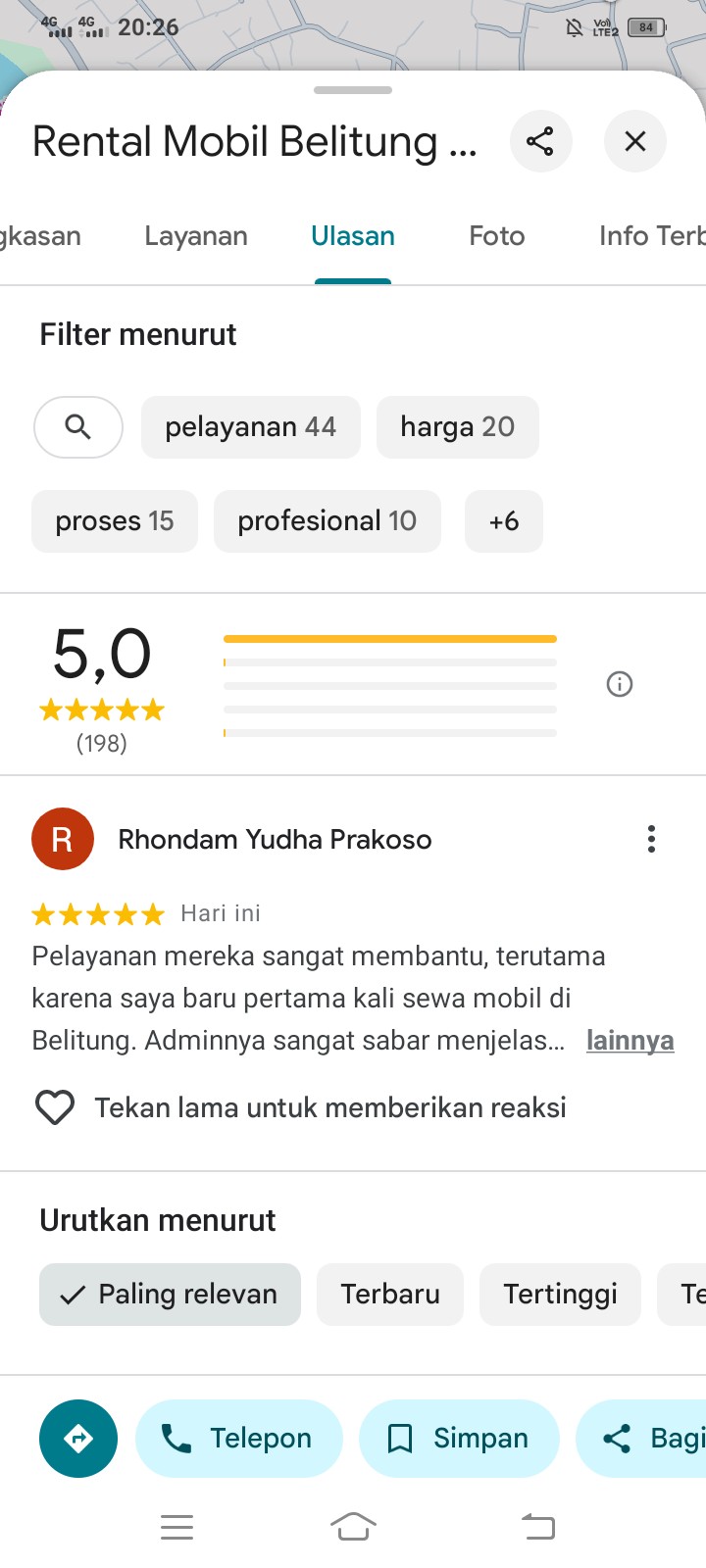Expand the review with the lainnya link
This screenshot has height=1568, width=706.
tap(630, 1040)
